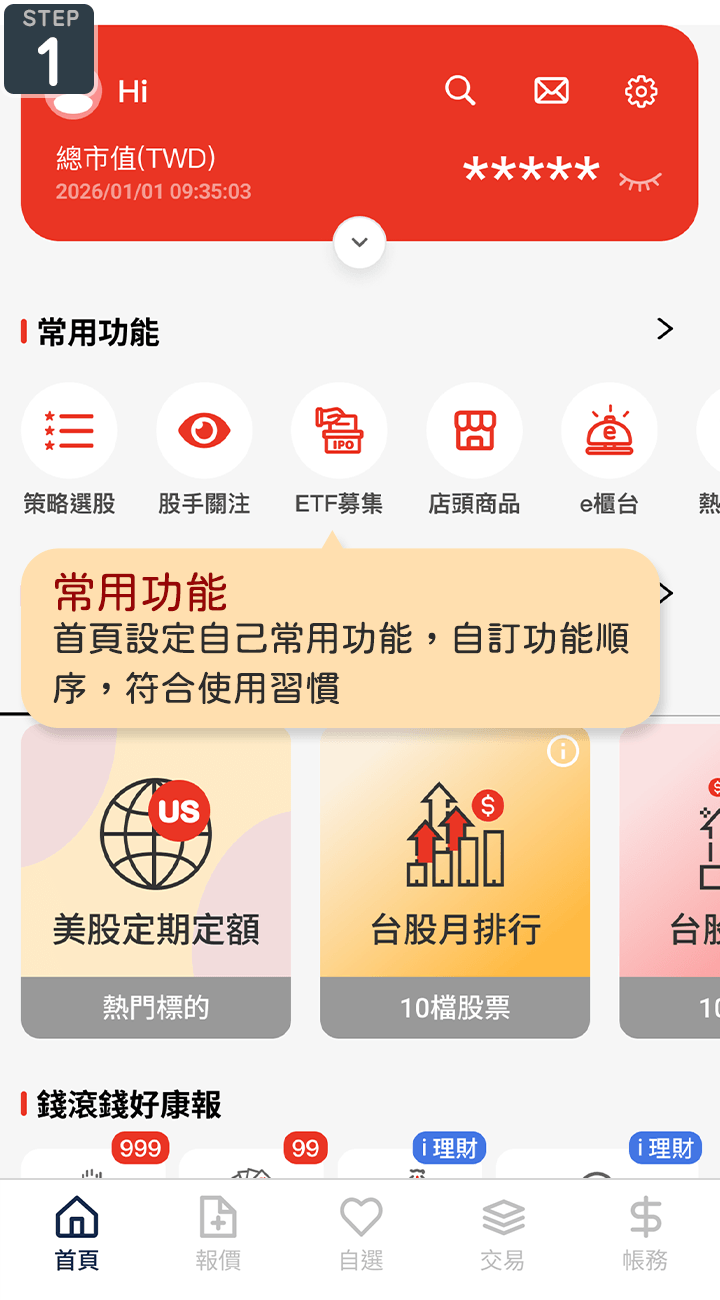Viewport: 720px width, 1300px height.
Task: Open the search magnifier in the header
Action: coord(460,91)
